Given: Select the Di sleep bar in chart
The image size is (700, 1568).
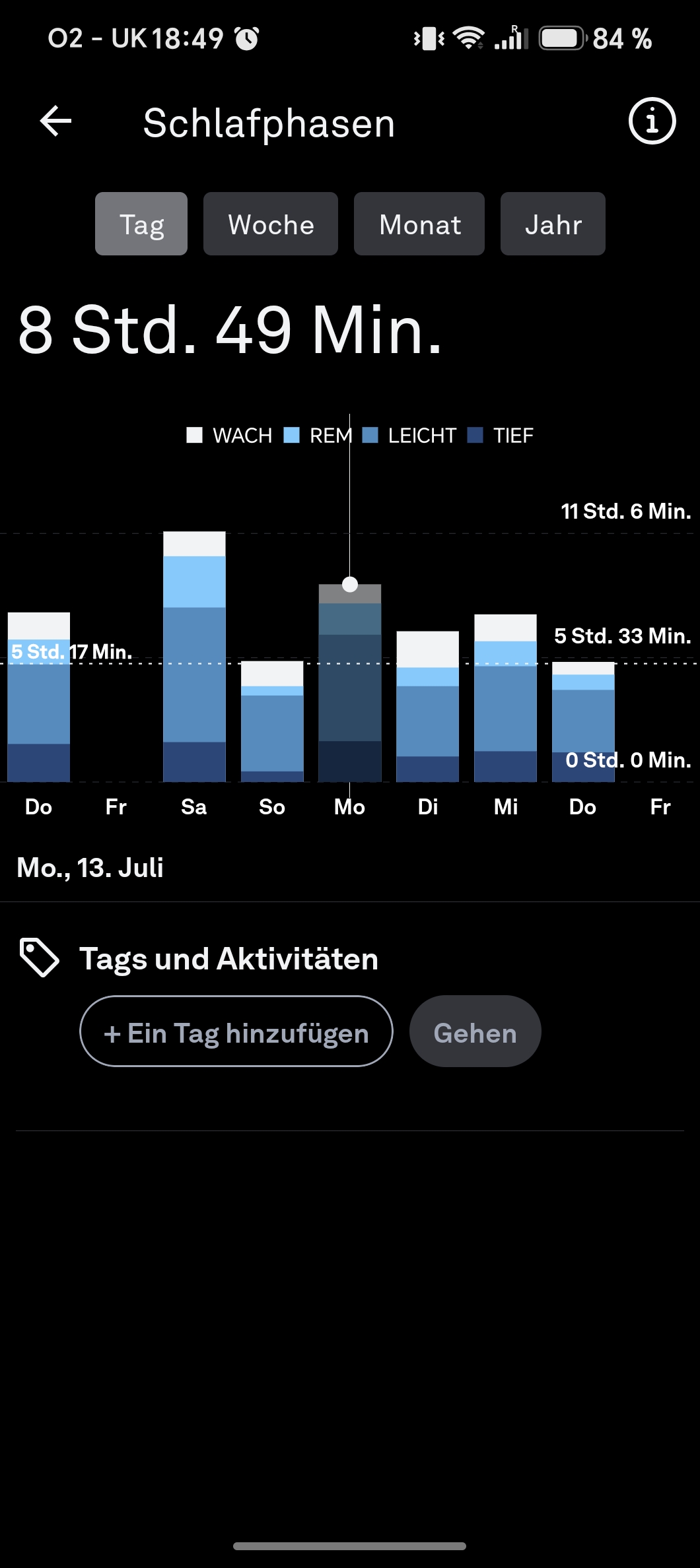Looking at the screenshot, I should tap(428, 706).
